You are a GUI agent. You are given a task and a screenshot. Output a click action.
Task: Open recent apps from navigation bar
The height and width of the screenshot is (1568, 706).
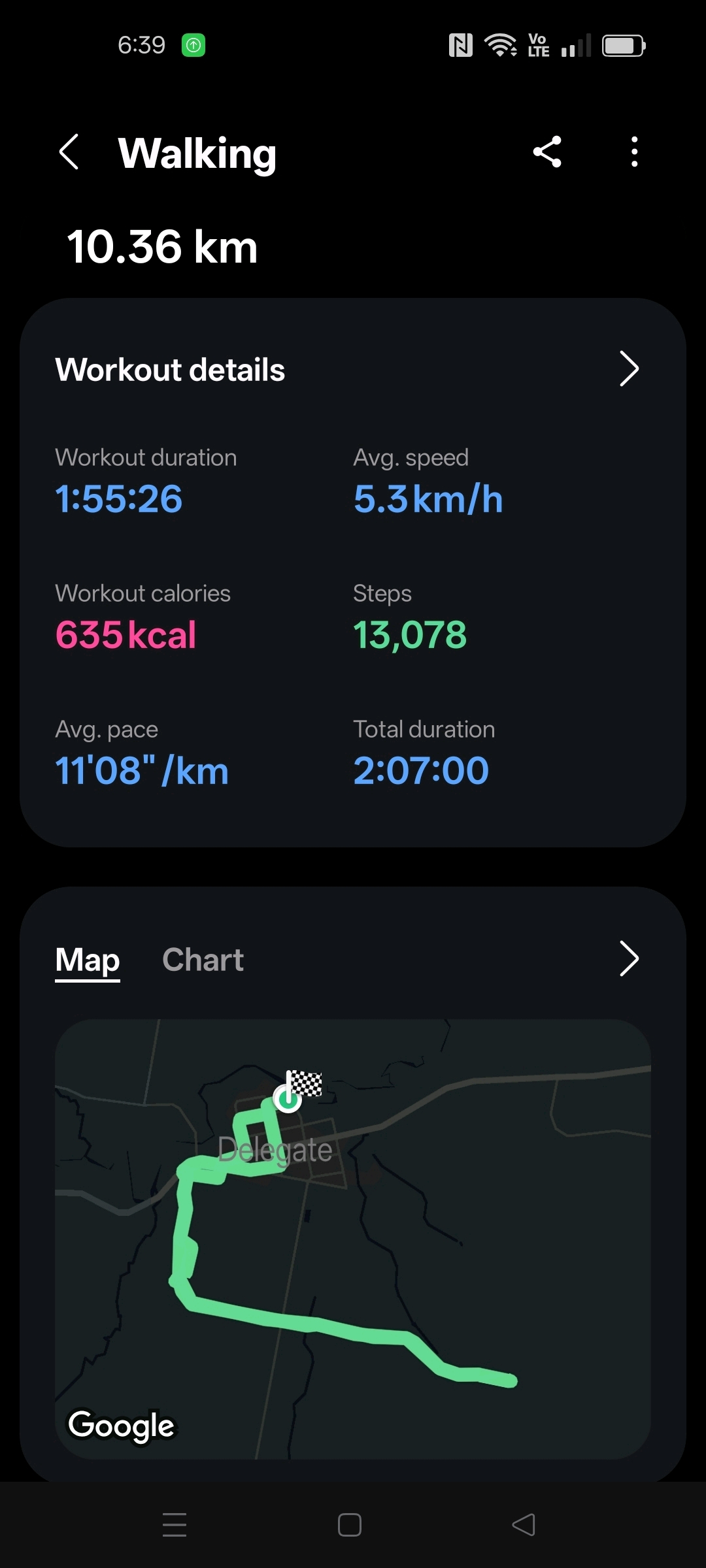click(x=175, y=1525)
